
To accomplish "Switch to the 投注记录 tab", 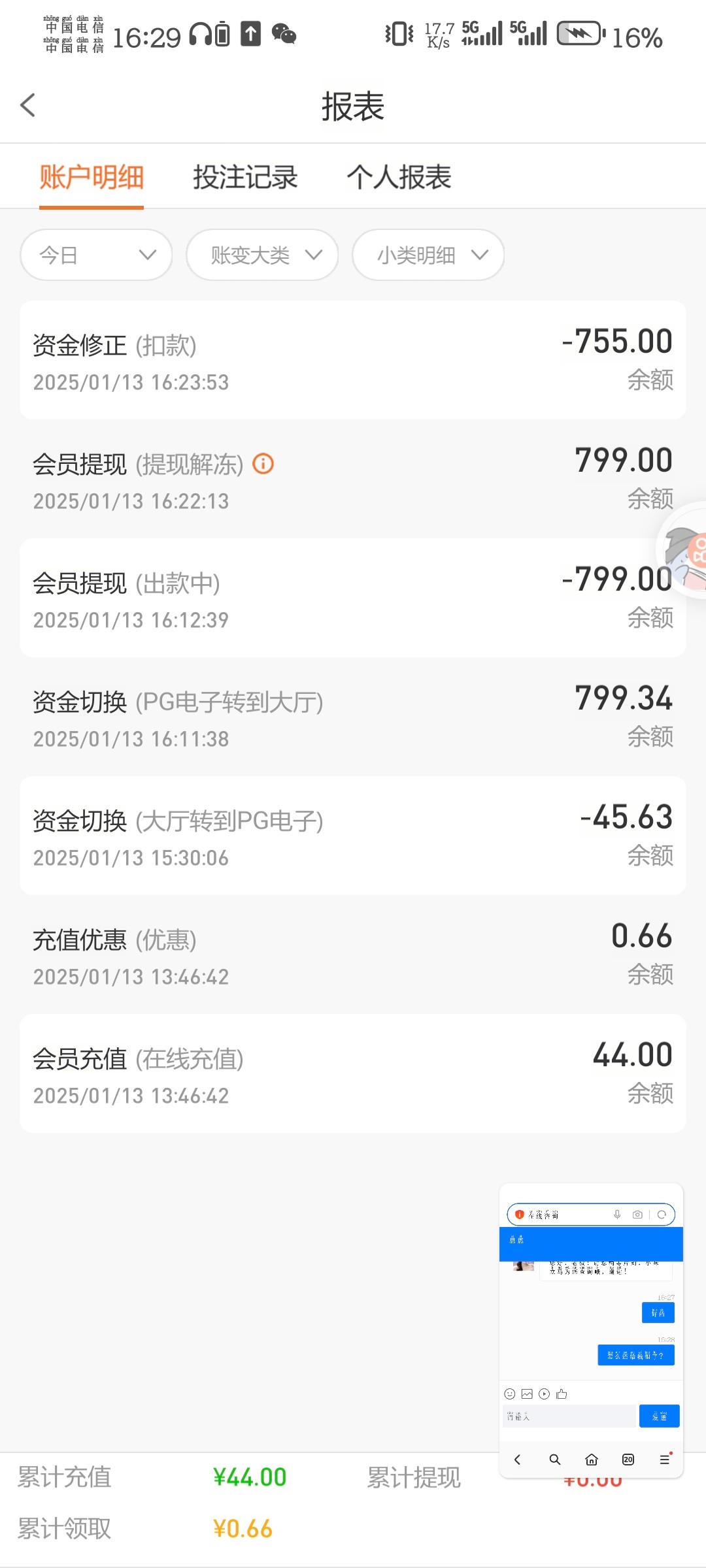I will pos(245,177).
